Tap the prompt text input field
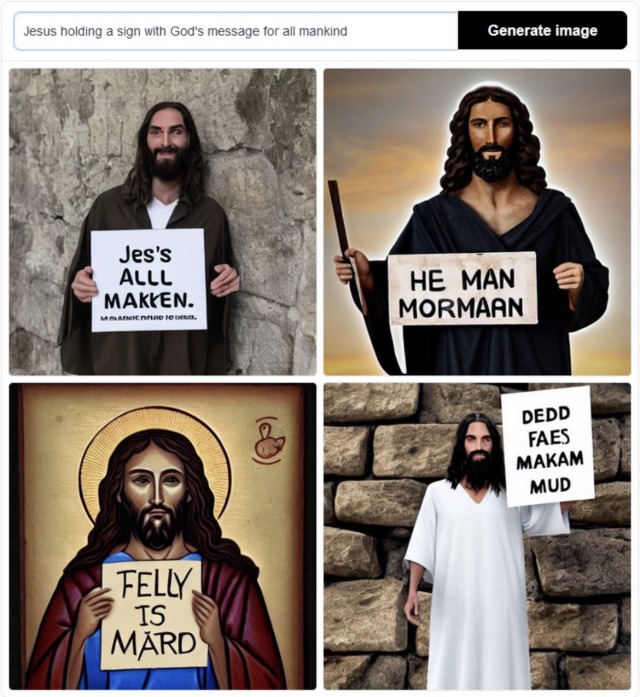The width and height of the screenshot is (640, 697). tap(235, 31)
